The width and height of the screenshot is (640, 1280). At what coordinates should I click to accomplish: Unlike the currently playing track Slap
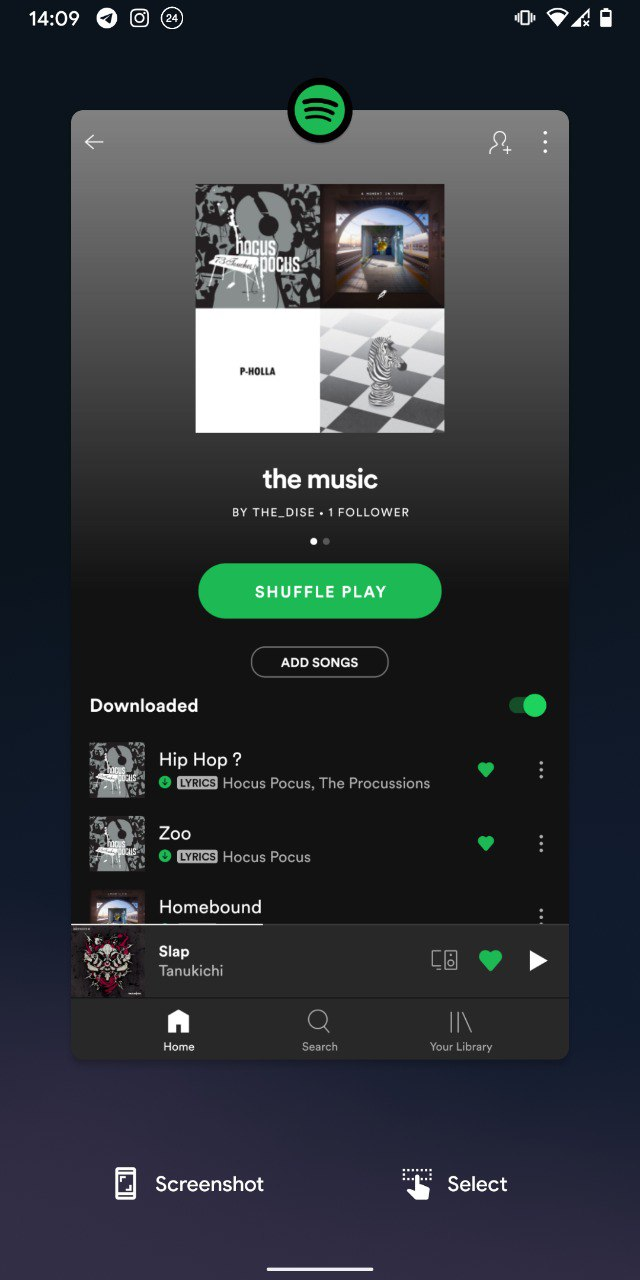(x=490, y=960)
